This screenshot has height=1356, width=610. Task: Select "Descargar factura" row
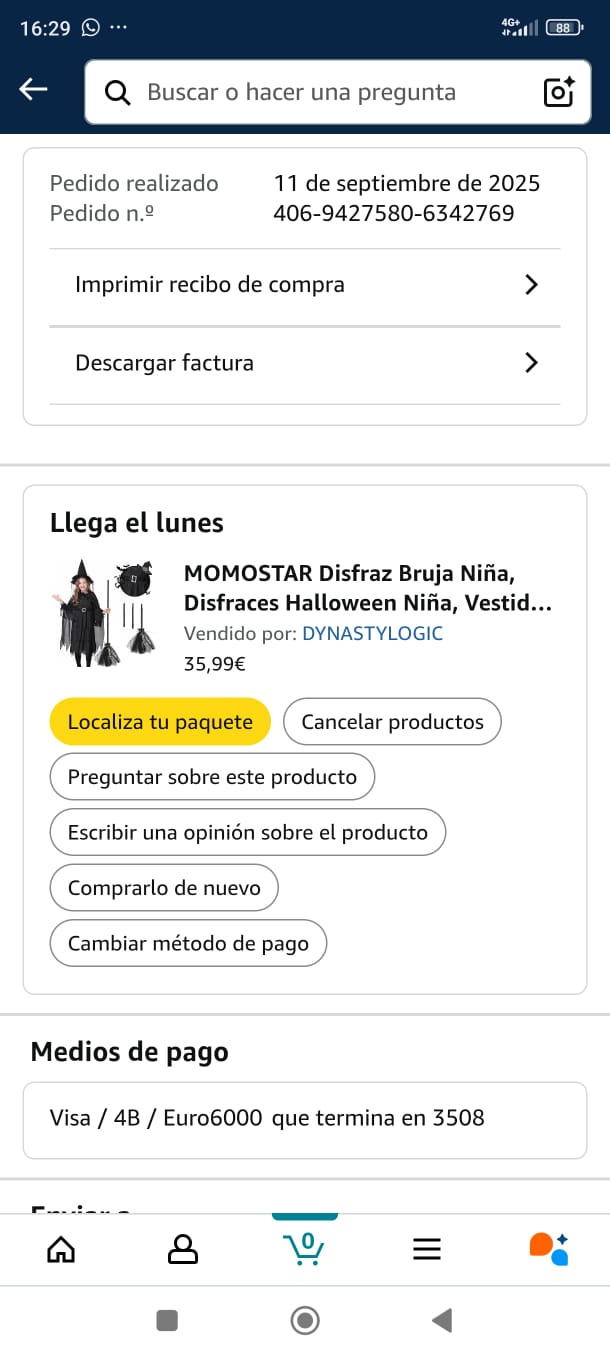pos(305,363)
